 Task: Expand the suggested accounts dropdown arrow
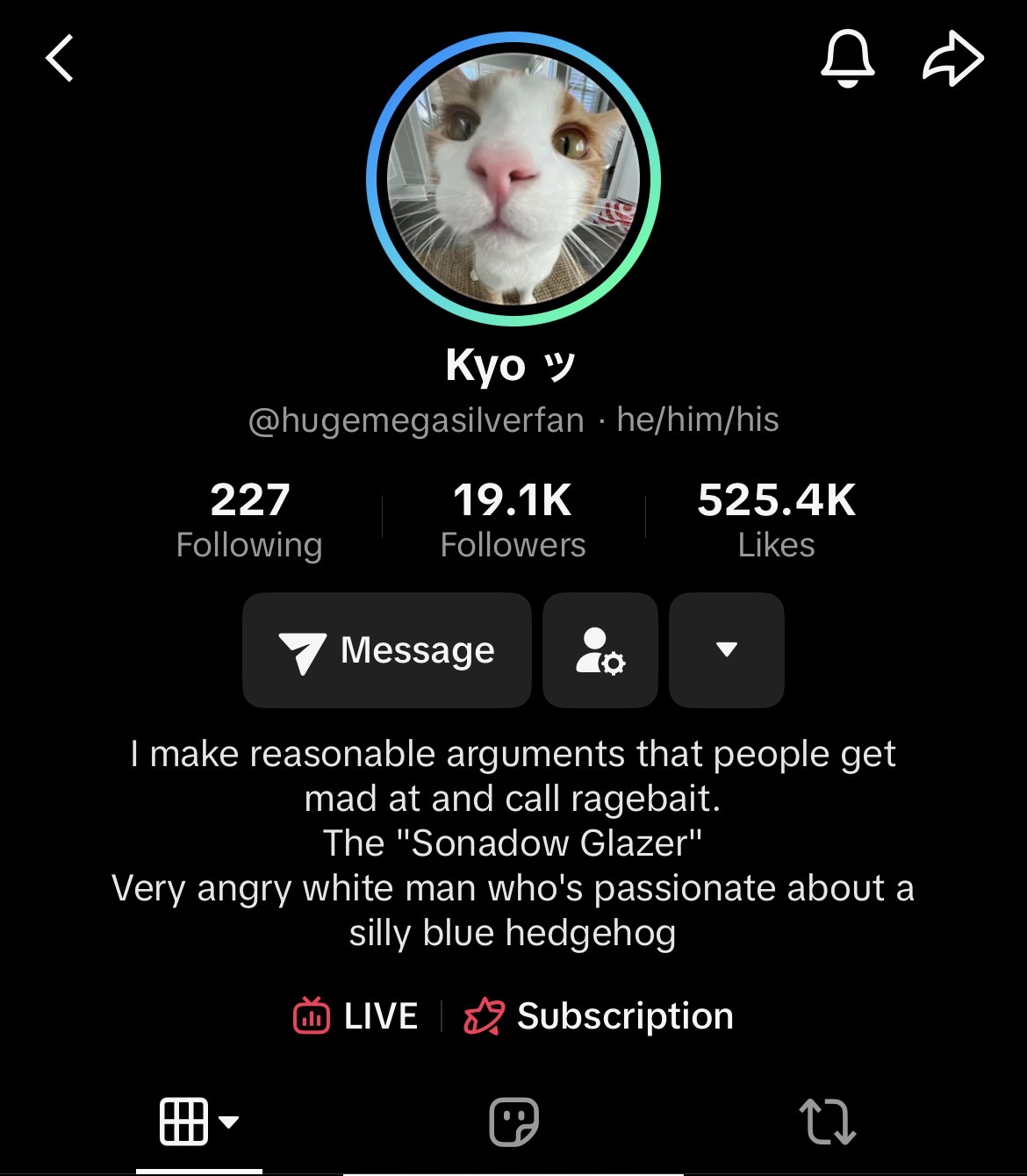click(x=727, y=650)
